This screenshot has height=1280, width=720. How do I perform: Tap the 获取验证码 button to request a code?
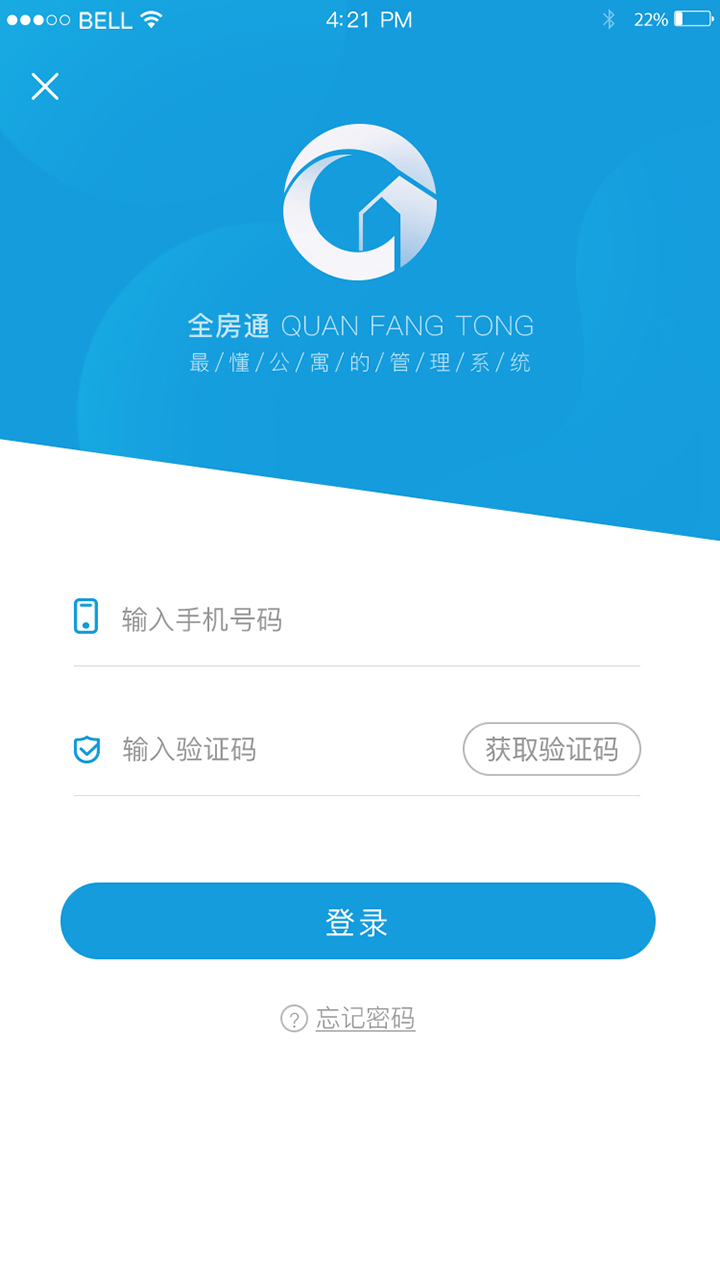[x=551, y=748]
